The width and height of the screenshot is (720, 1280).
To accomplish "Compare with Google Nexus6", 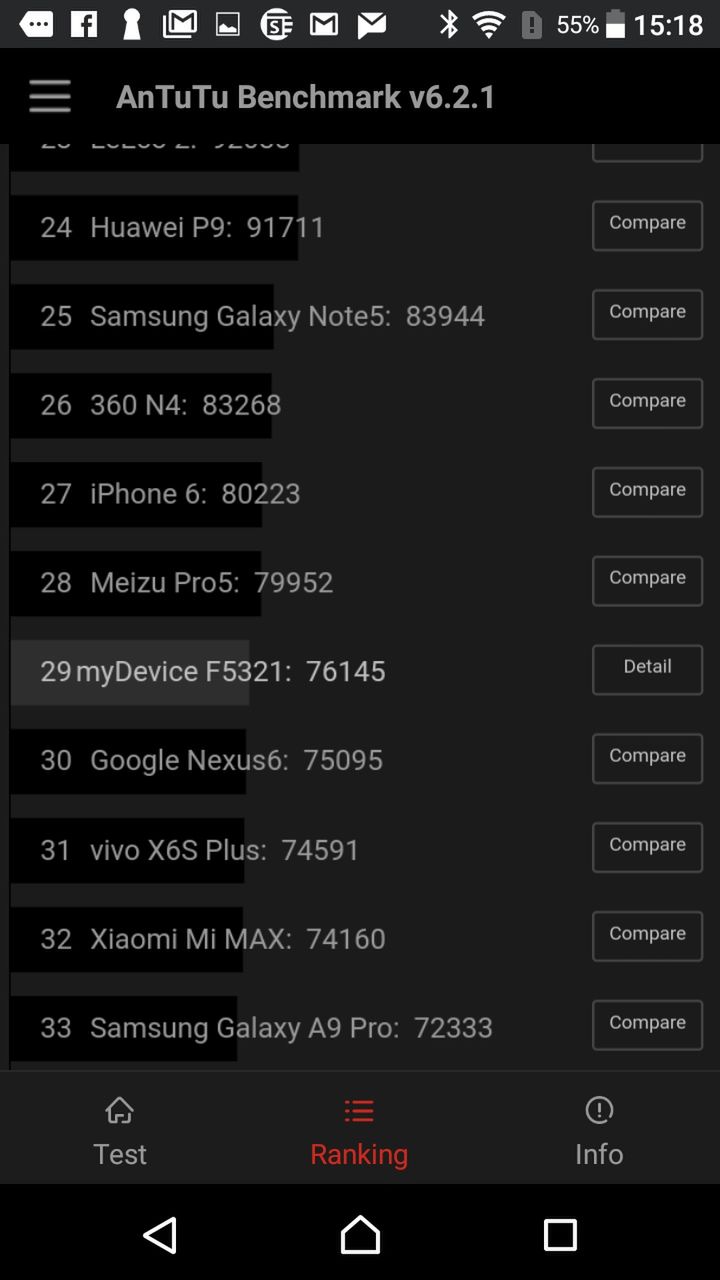I will click(647, 758).
